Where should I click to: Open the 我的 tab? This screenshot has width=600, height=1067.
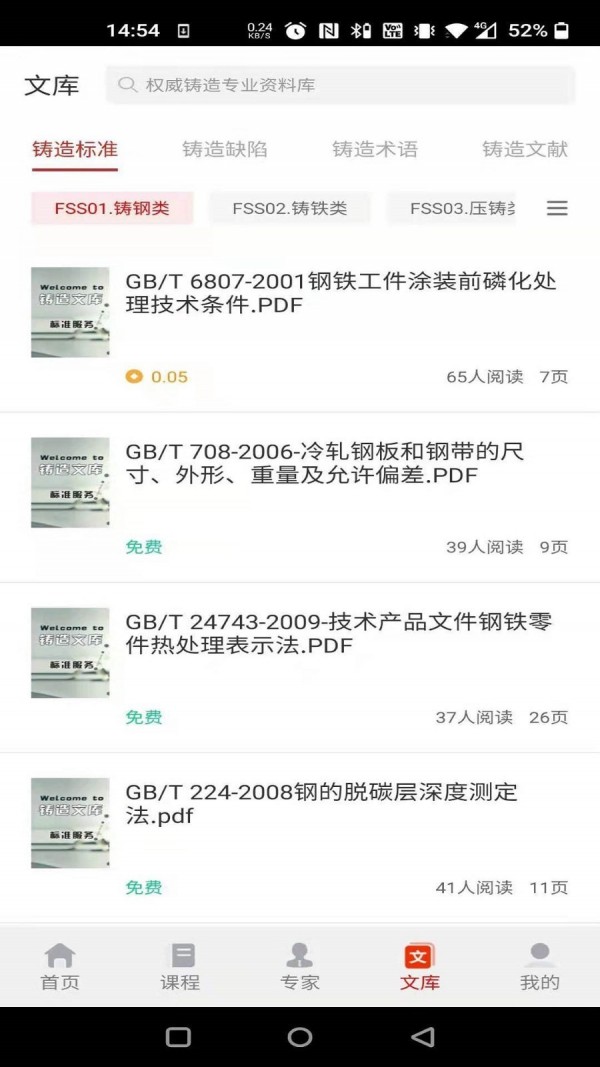point(540,966)
